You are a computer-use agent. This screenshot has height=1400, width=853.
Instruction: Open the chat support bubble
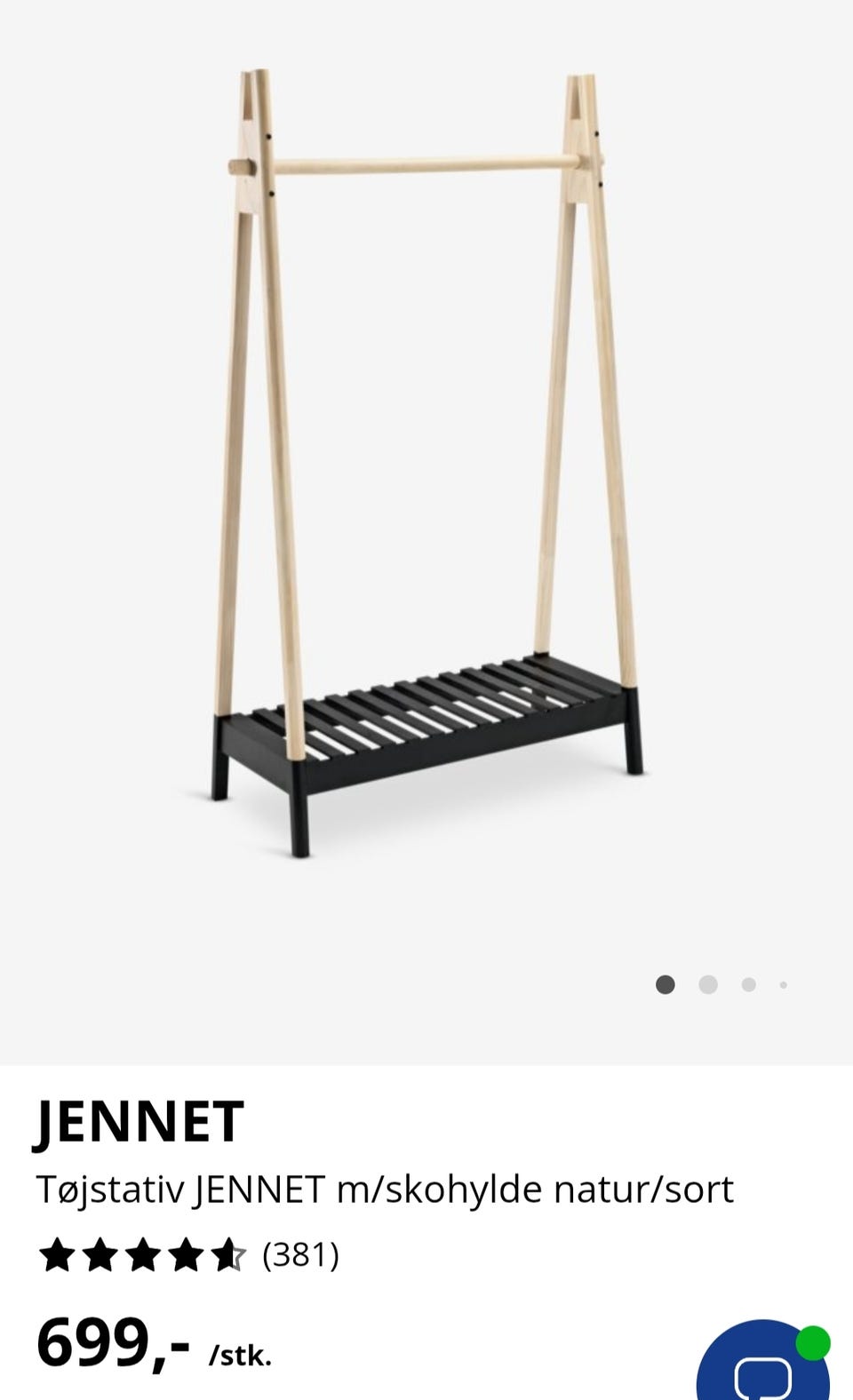click(x=762, y=1368)
